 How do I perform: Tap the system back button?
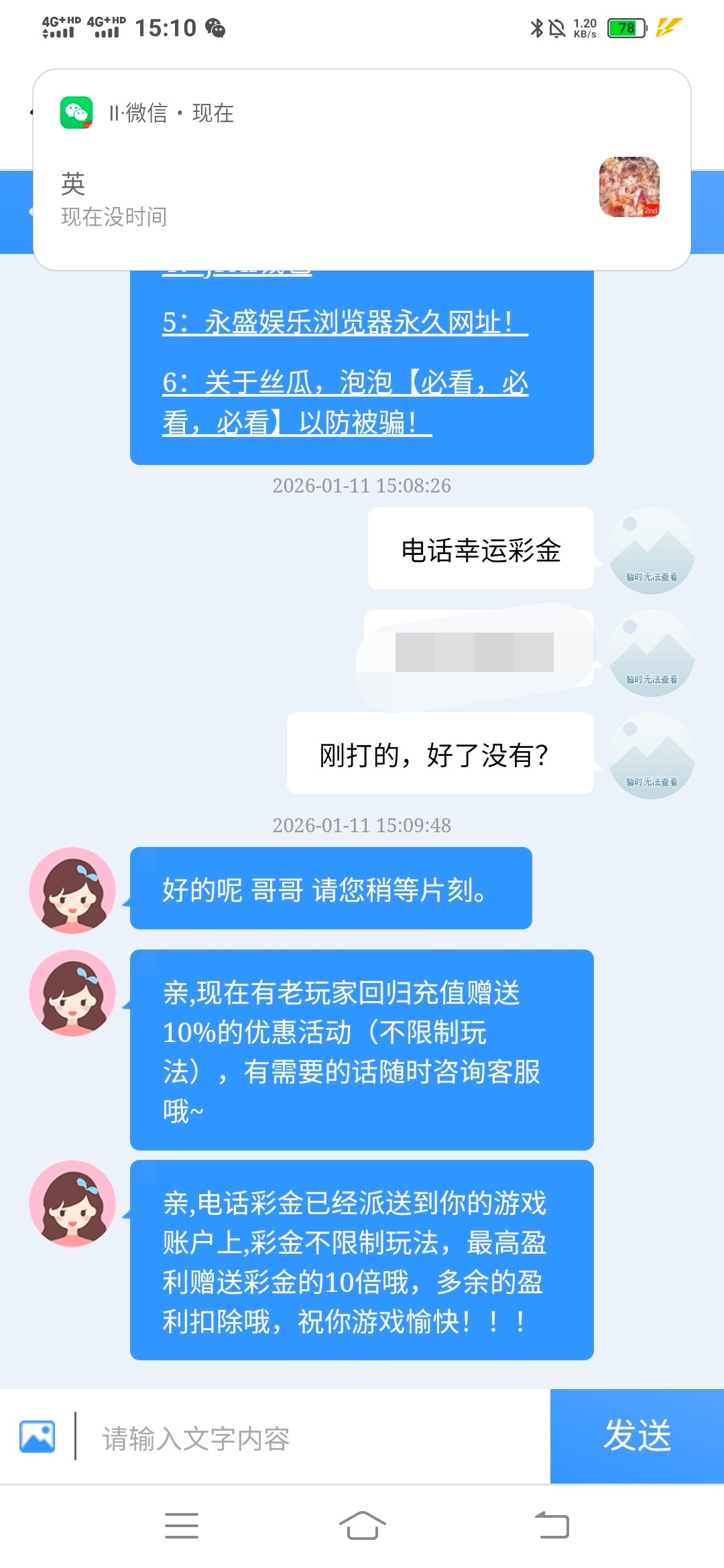pyautogui.click(x=552, y=1526)
